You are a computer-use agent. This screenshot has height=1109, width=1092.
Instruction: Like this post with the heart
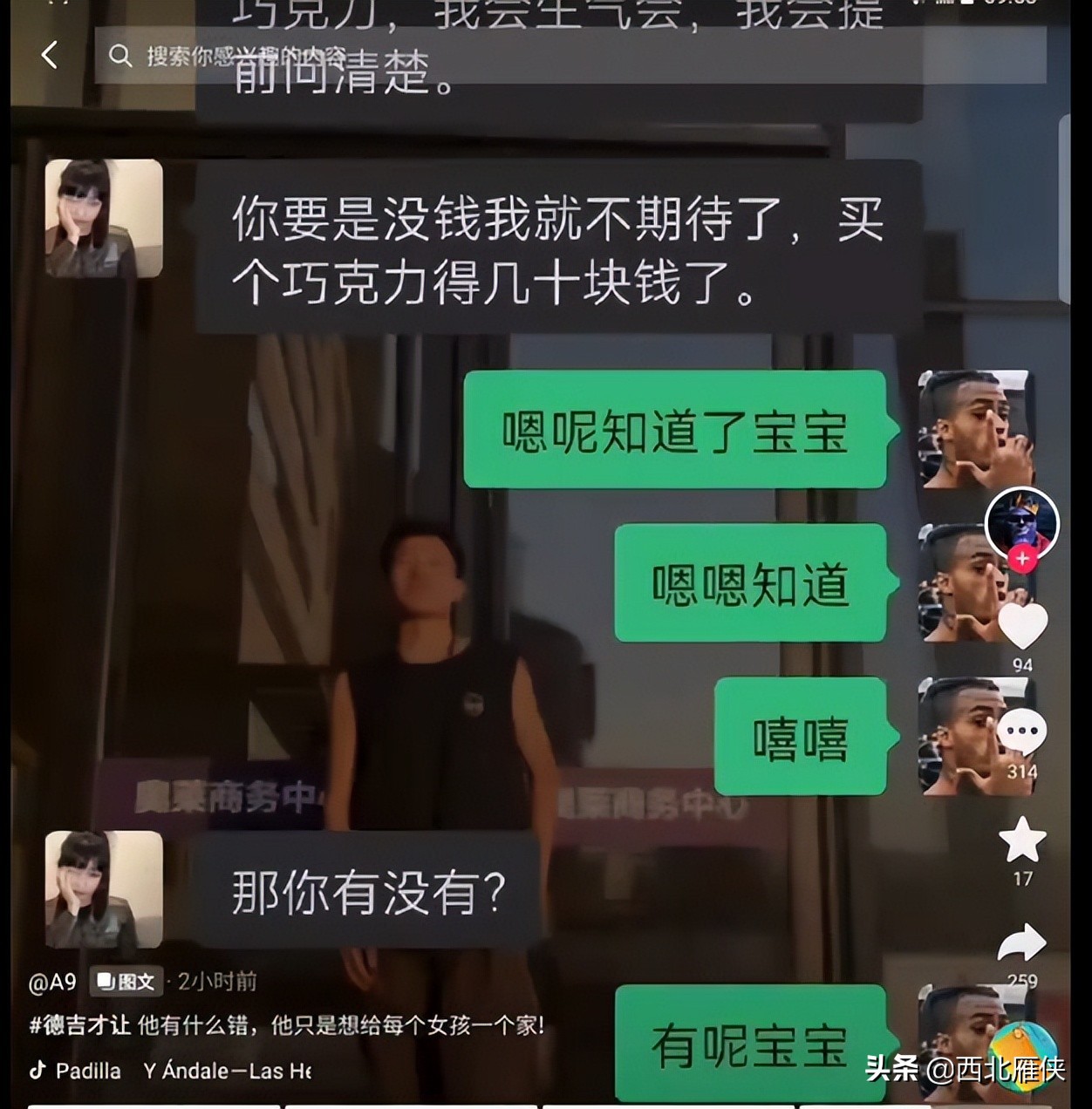point(1022,626)
